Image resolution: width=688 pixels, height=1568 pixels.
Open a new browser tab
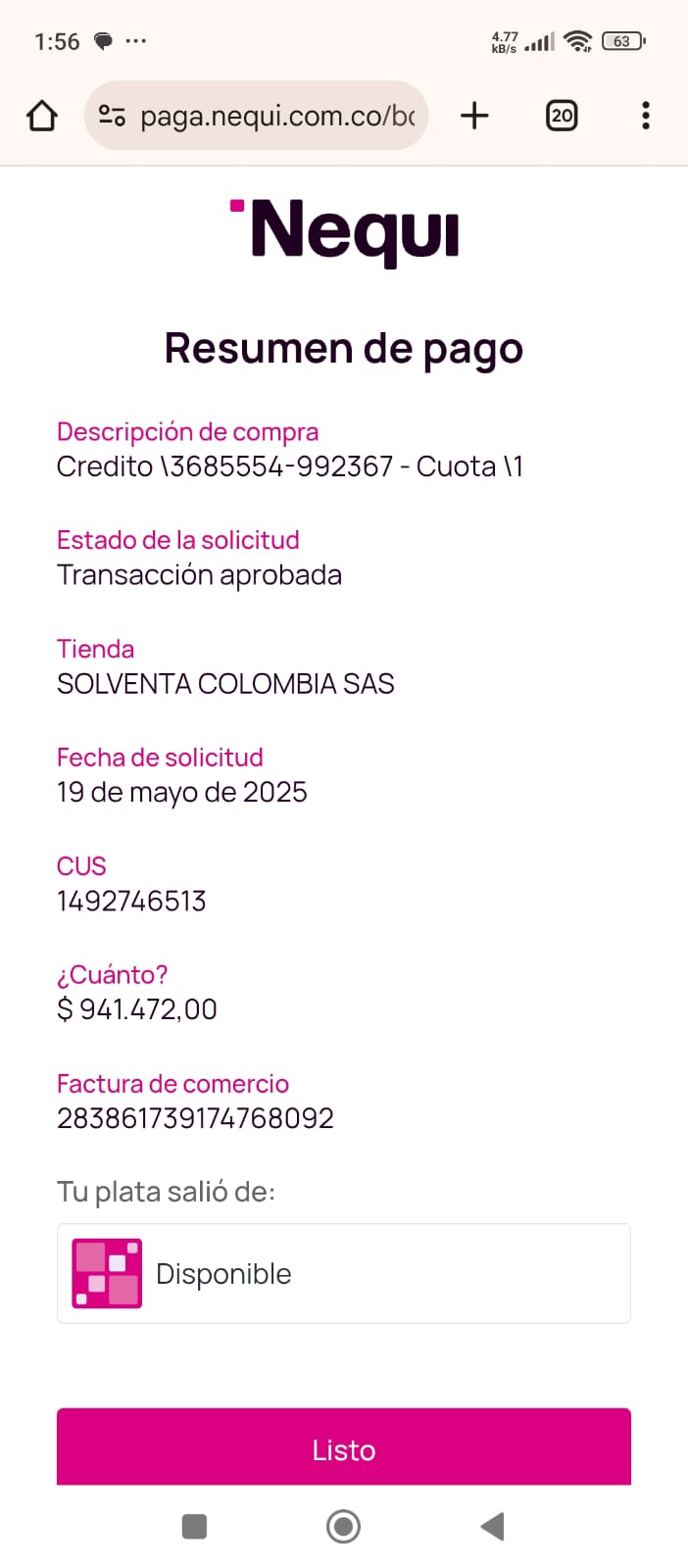coord(474,116)
